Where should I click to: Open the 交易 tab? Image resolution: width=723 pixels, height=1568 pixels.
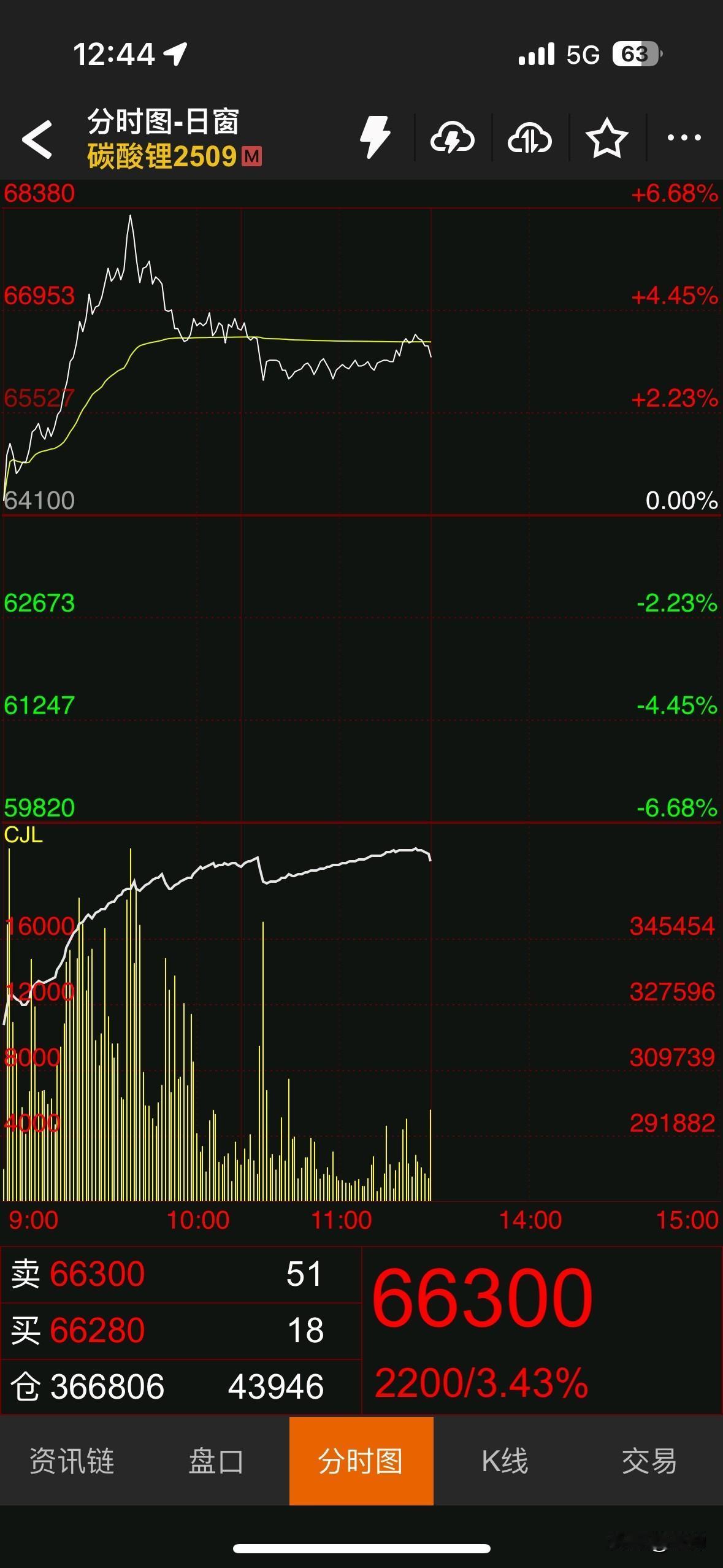[650, 1460]
